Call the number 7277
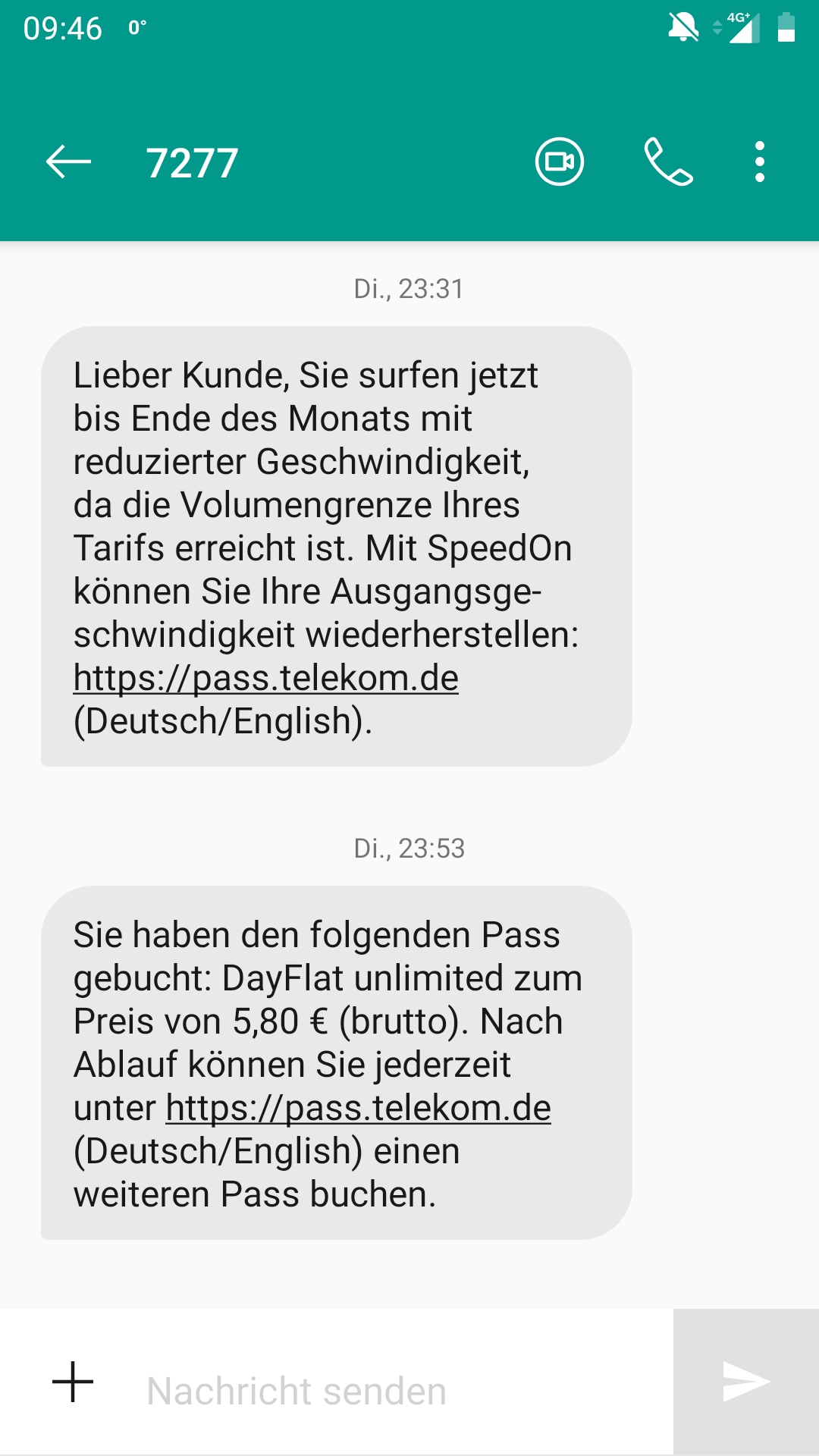Viewport: 819px width, 1456px height. (x=668, y=162)
